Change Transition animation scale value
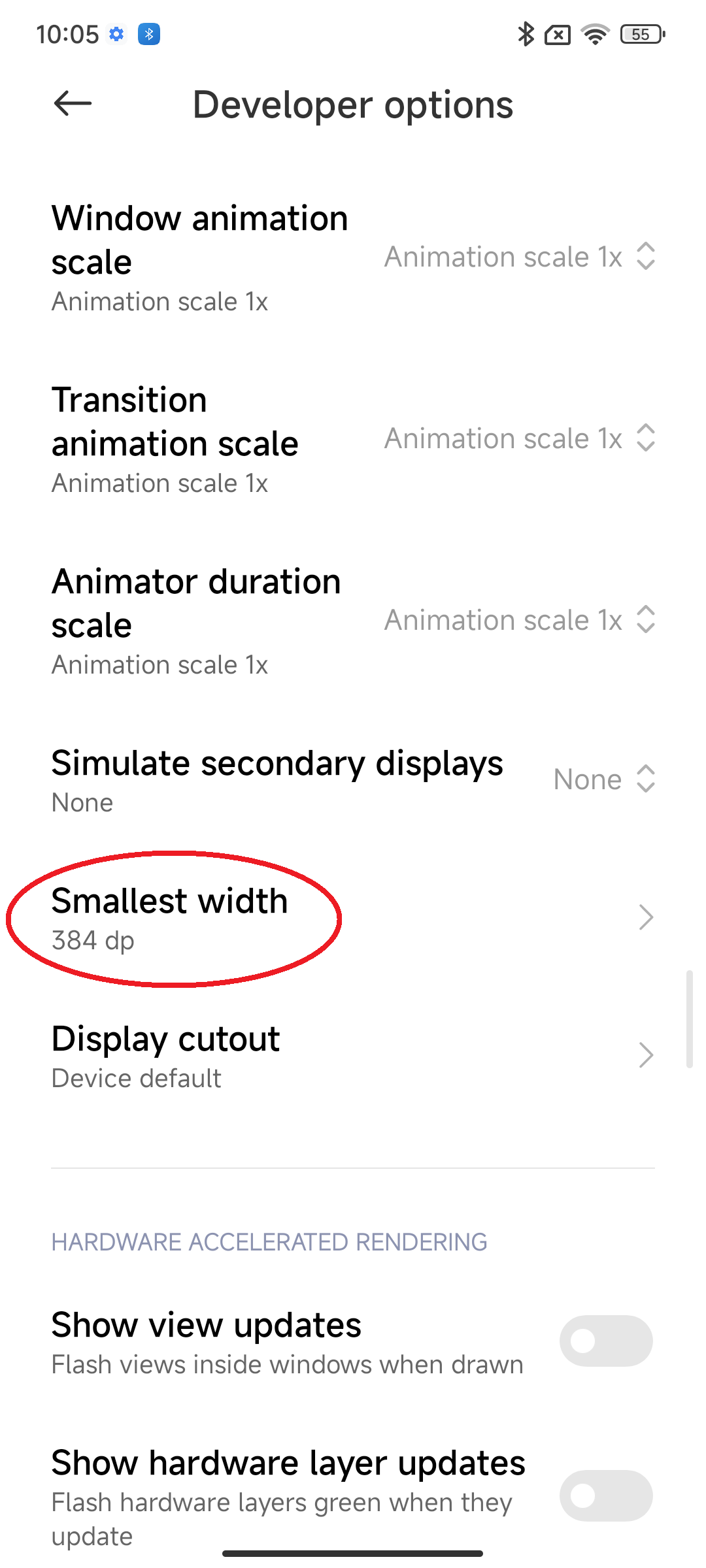706x1568 pixels. point(520,438)
